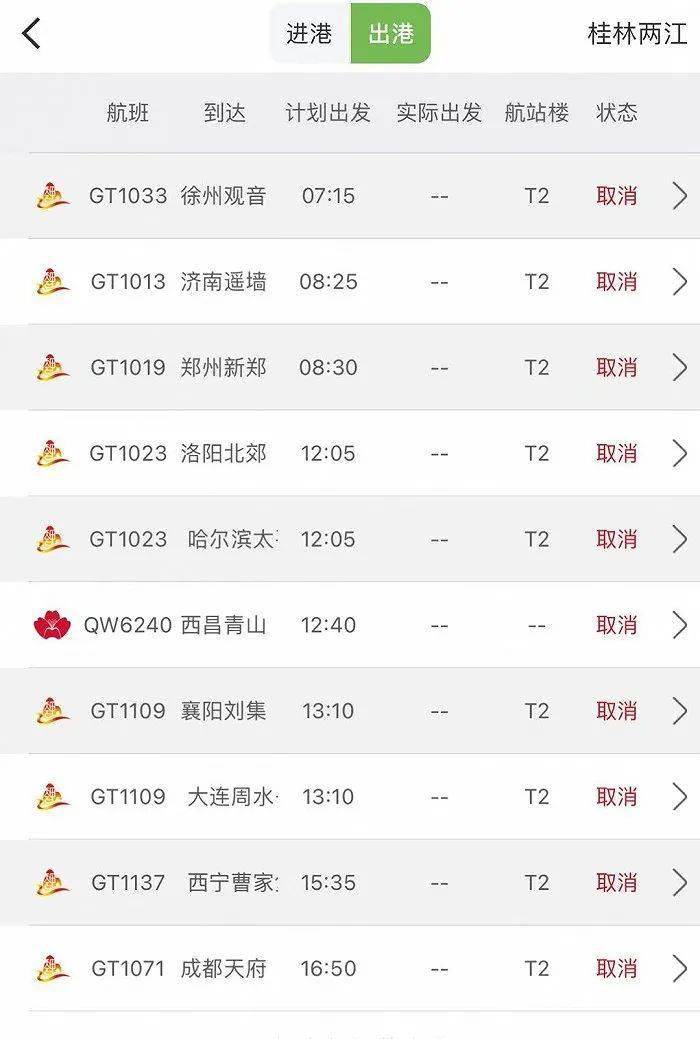
Task: Go back using the top-left arrow
Action: [32, 34]
